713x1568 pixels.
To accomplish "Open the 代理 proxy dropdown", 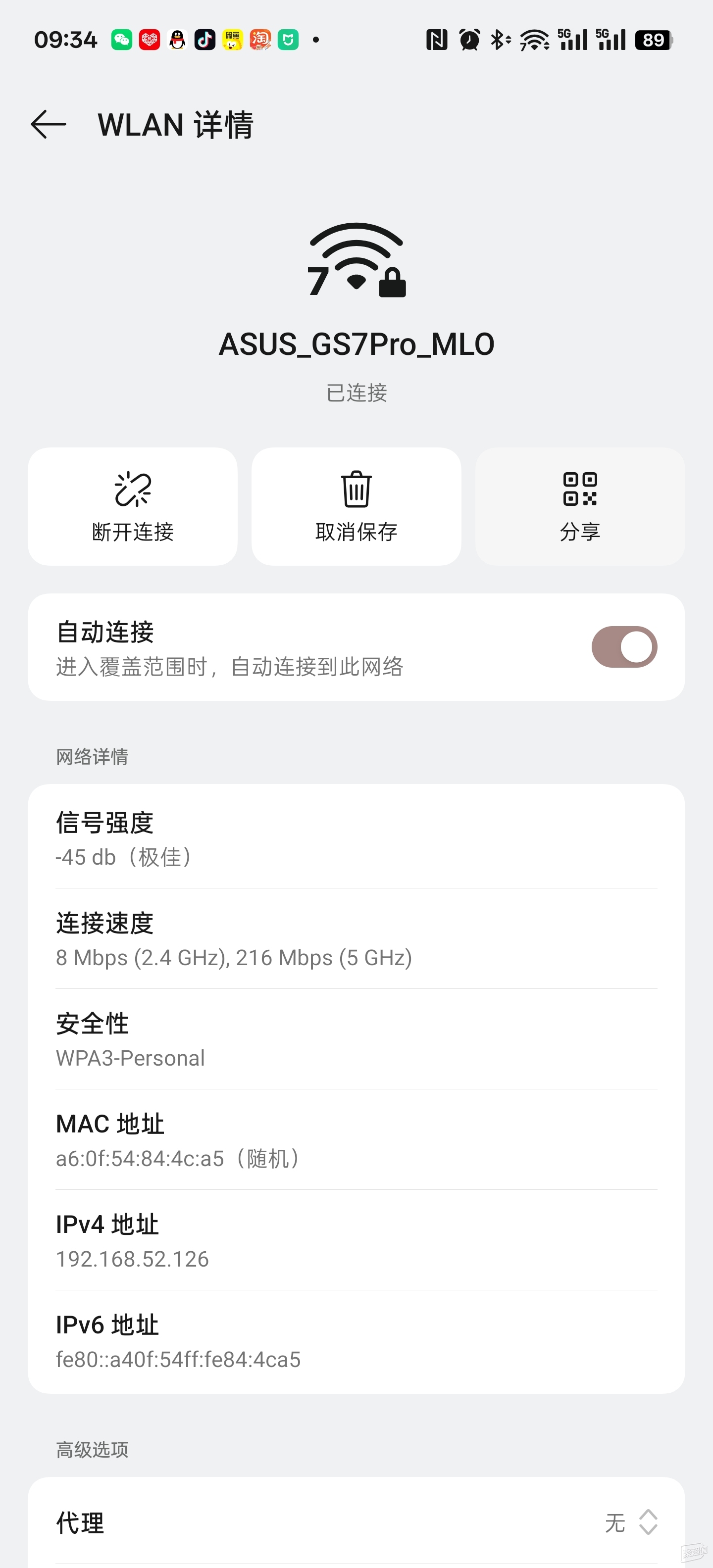I will point(356,1522).
